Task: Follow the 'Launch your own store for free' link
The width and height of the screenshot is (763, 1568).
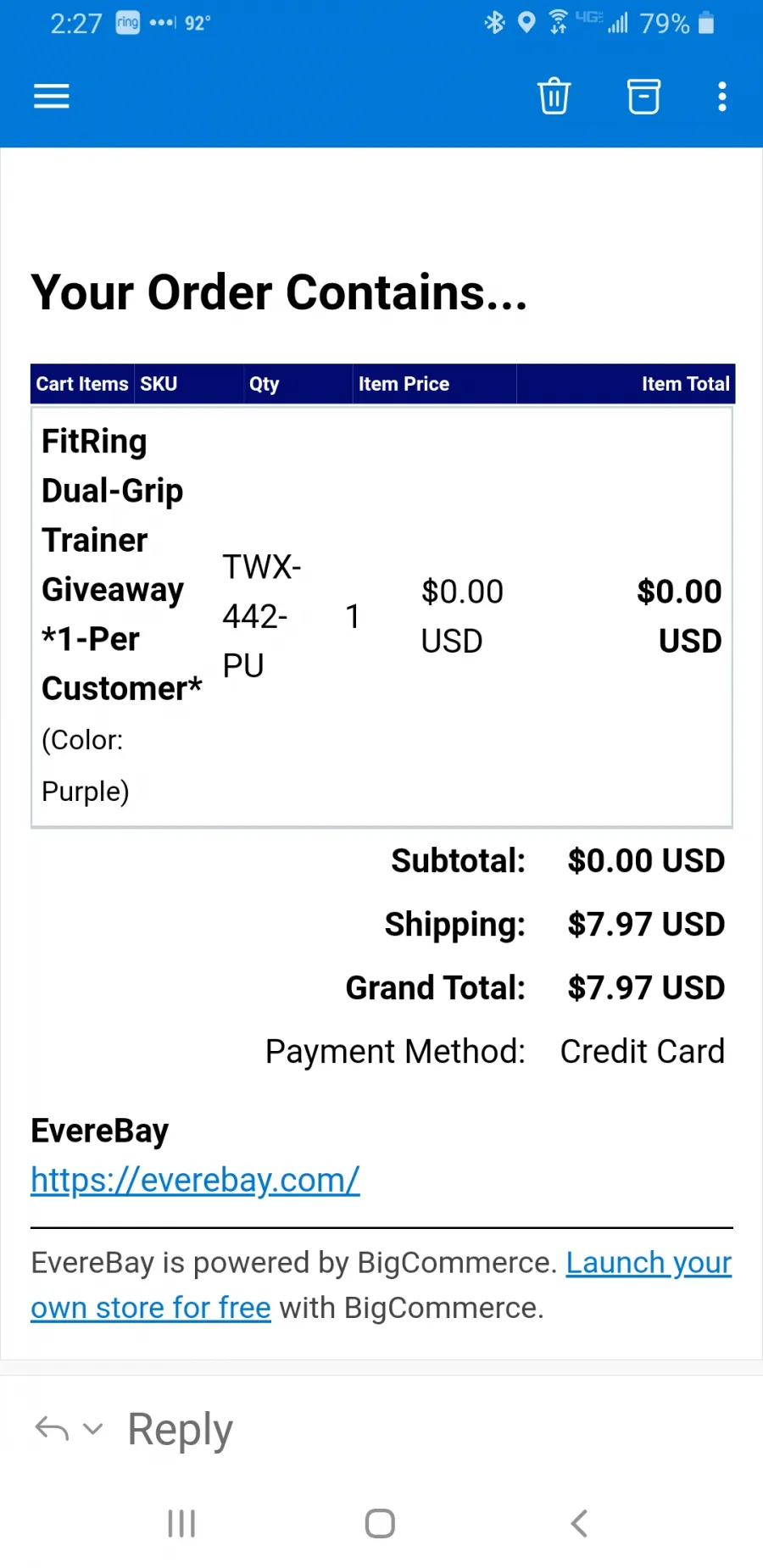Action: click(x=381, y=1285)
